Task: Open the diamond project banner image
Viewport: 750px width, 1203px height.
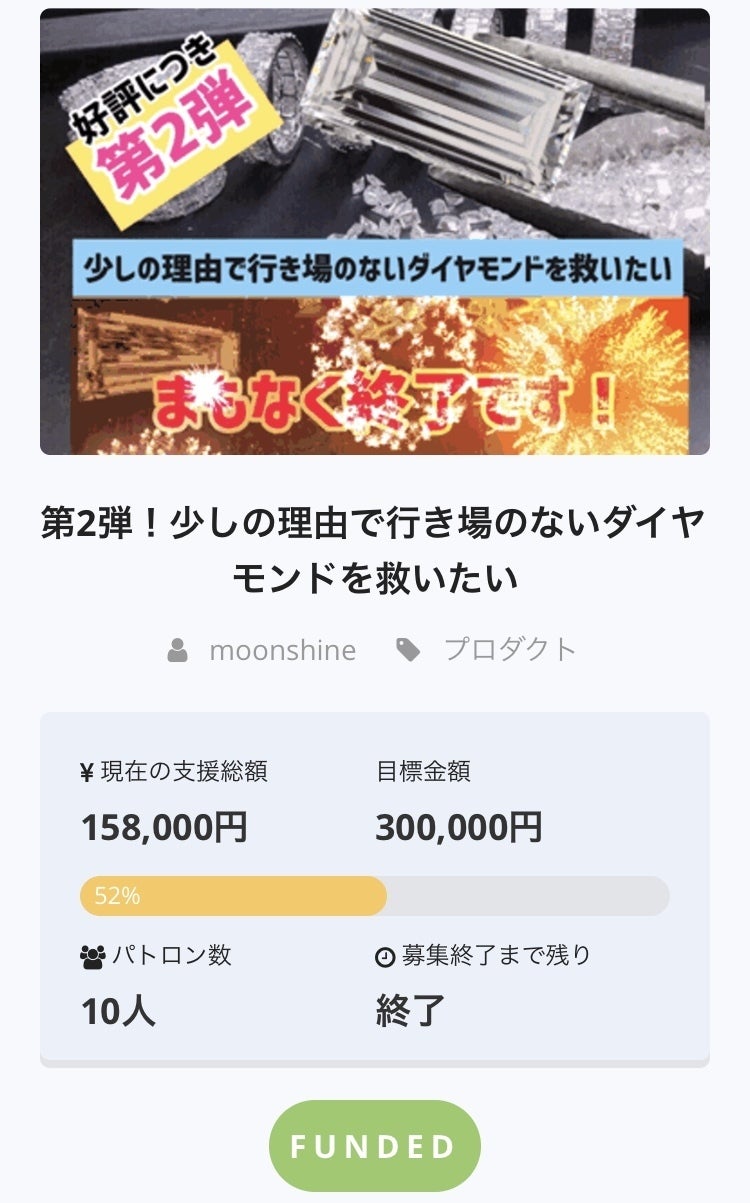Action: click(375, 232)
